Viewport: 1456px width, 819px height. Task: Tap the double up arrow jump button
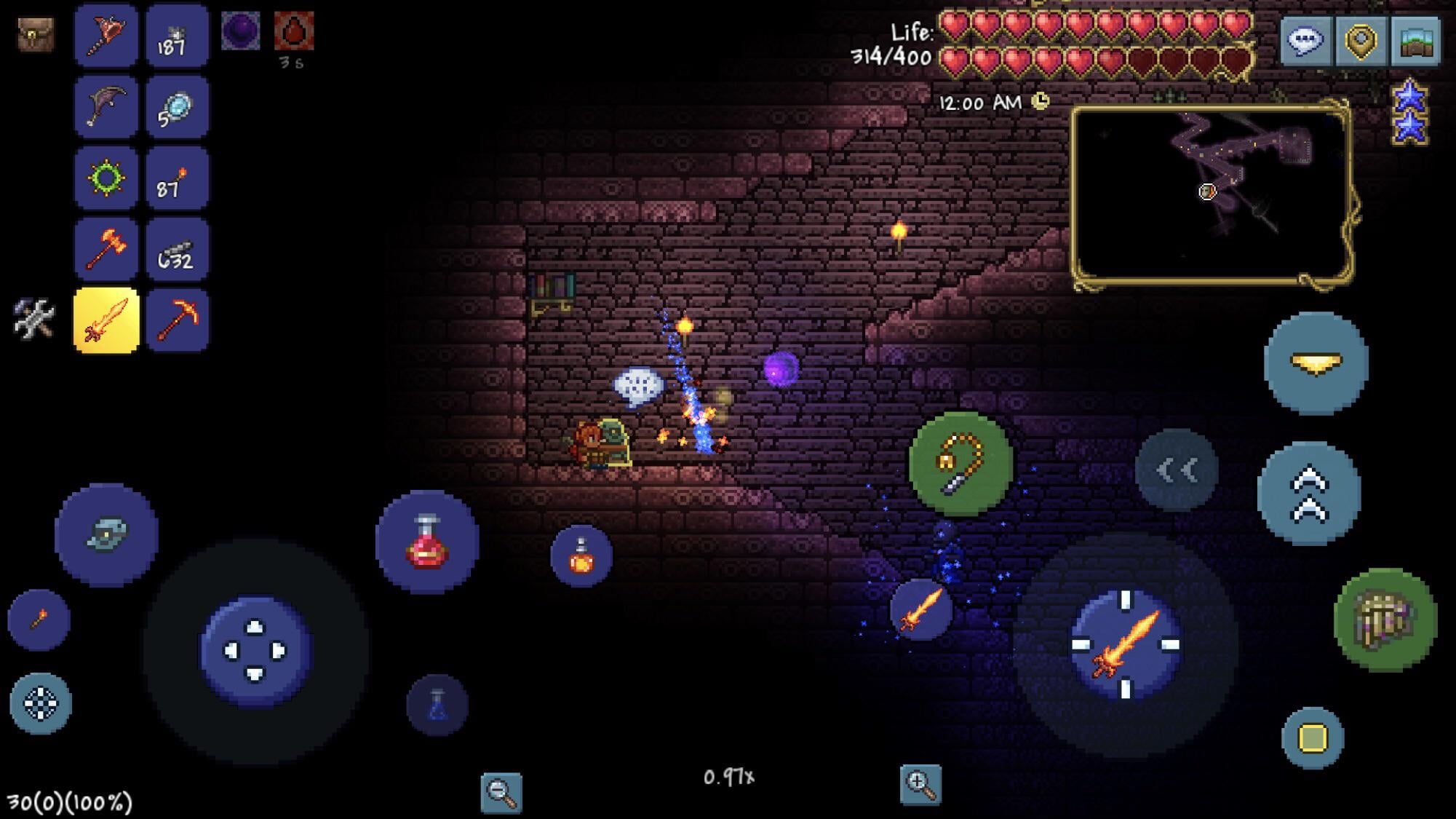pos(1308,494)
